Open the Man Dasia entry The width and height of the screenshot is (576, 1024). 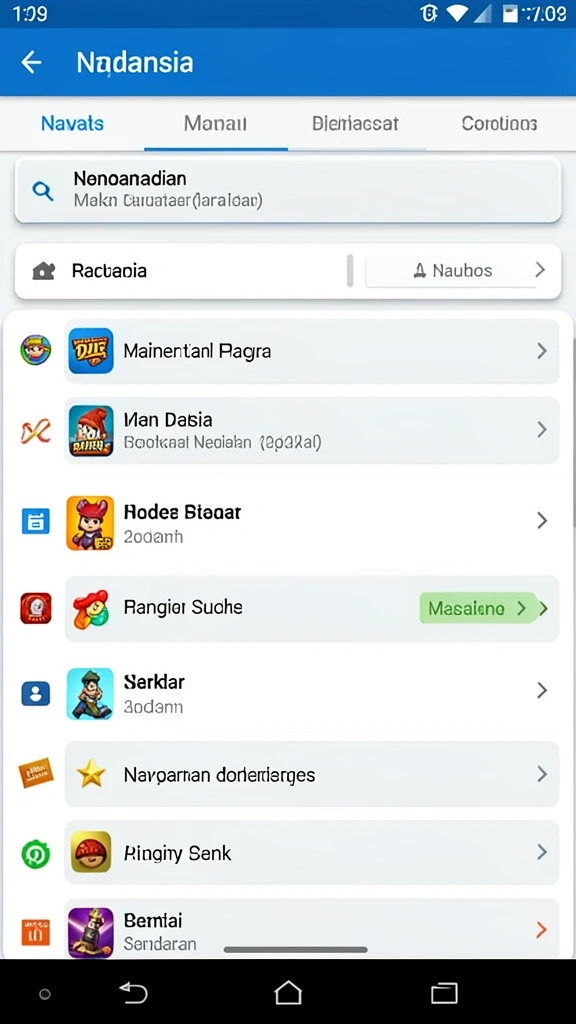(x=312, y=430)
